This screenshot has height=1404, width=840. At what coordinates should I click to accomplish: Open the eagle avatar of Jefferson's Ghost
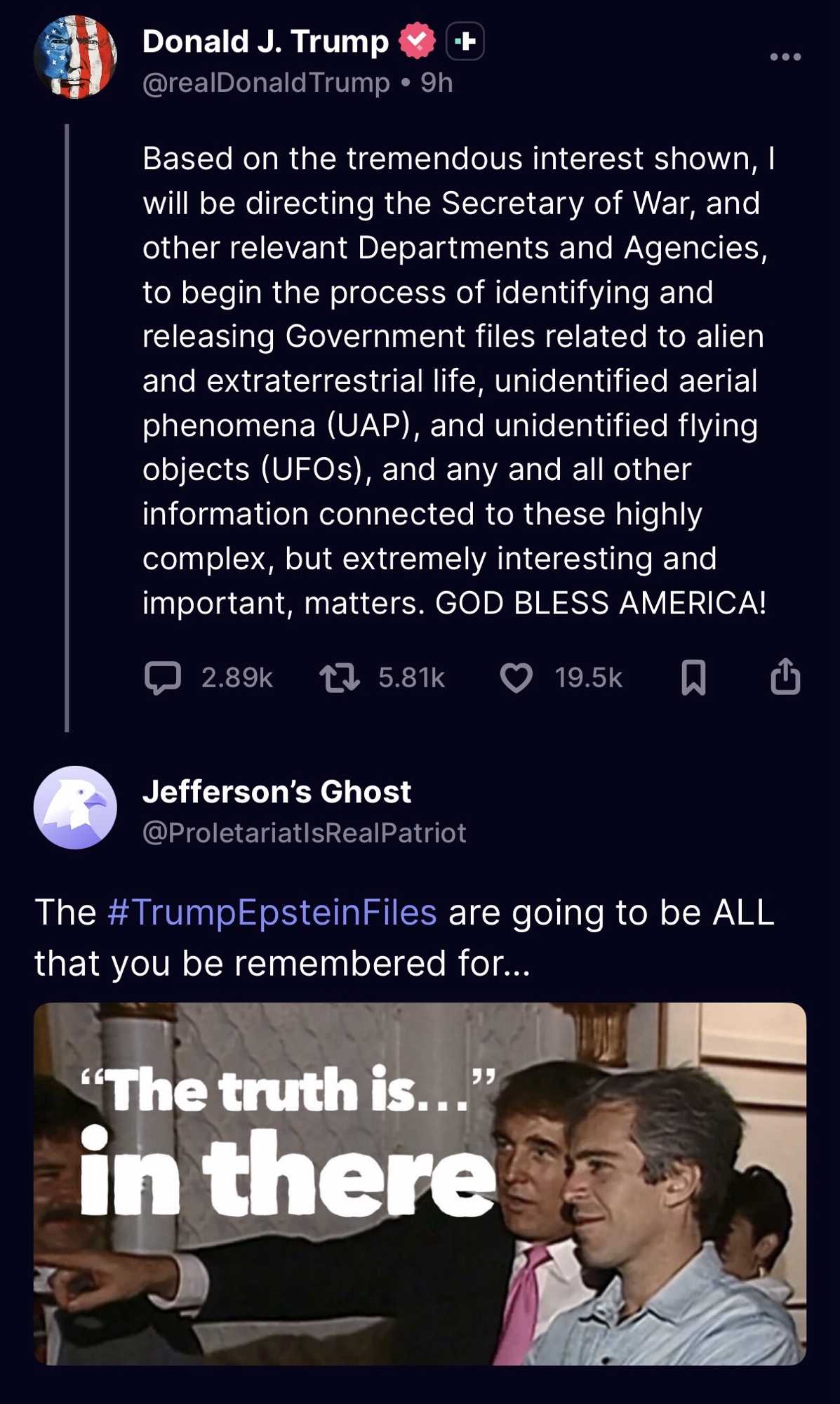point(75,807)
